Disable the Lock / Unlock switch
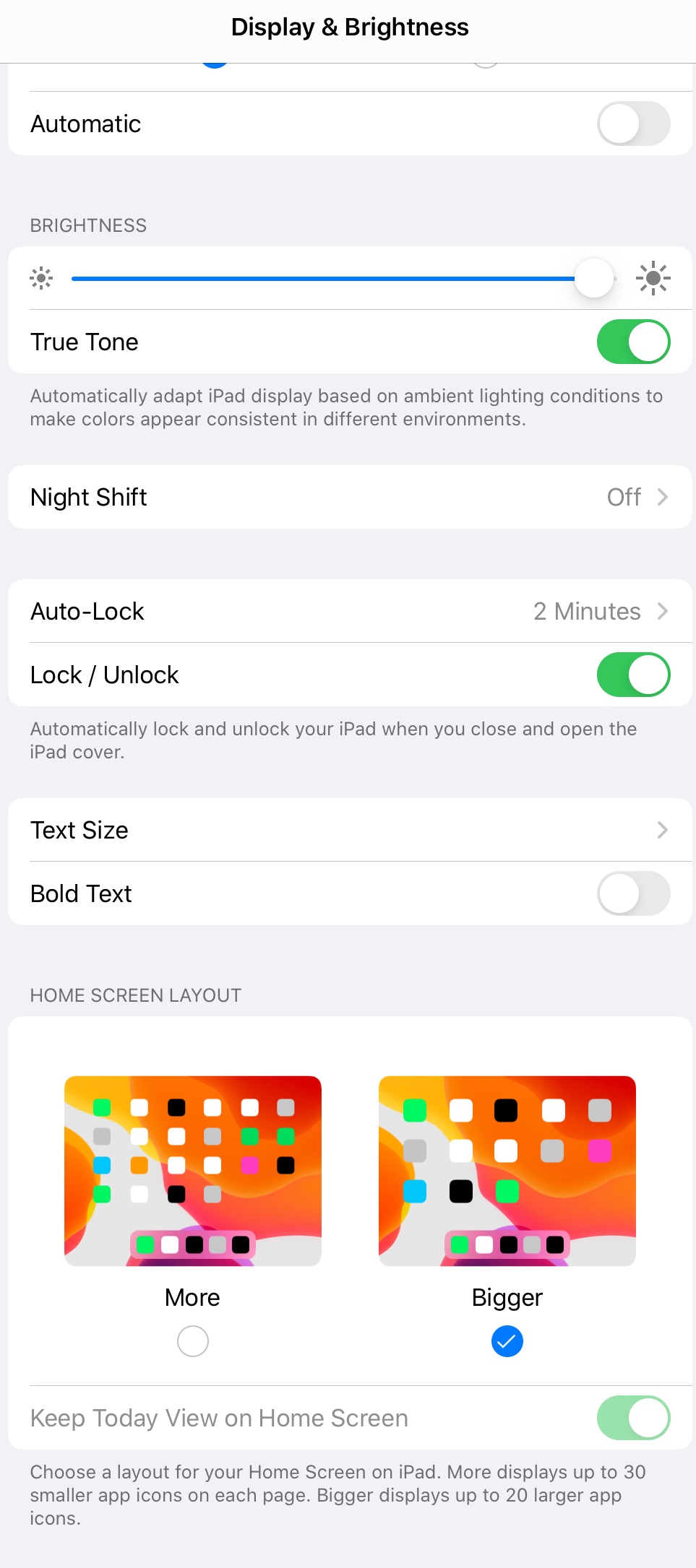Screen dimensions: 696x1568 tap(633, 675)
